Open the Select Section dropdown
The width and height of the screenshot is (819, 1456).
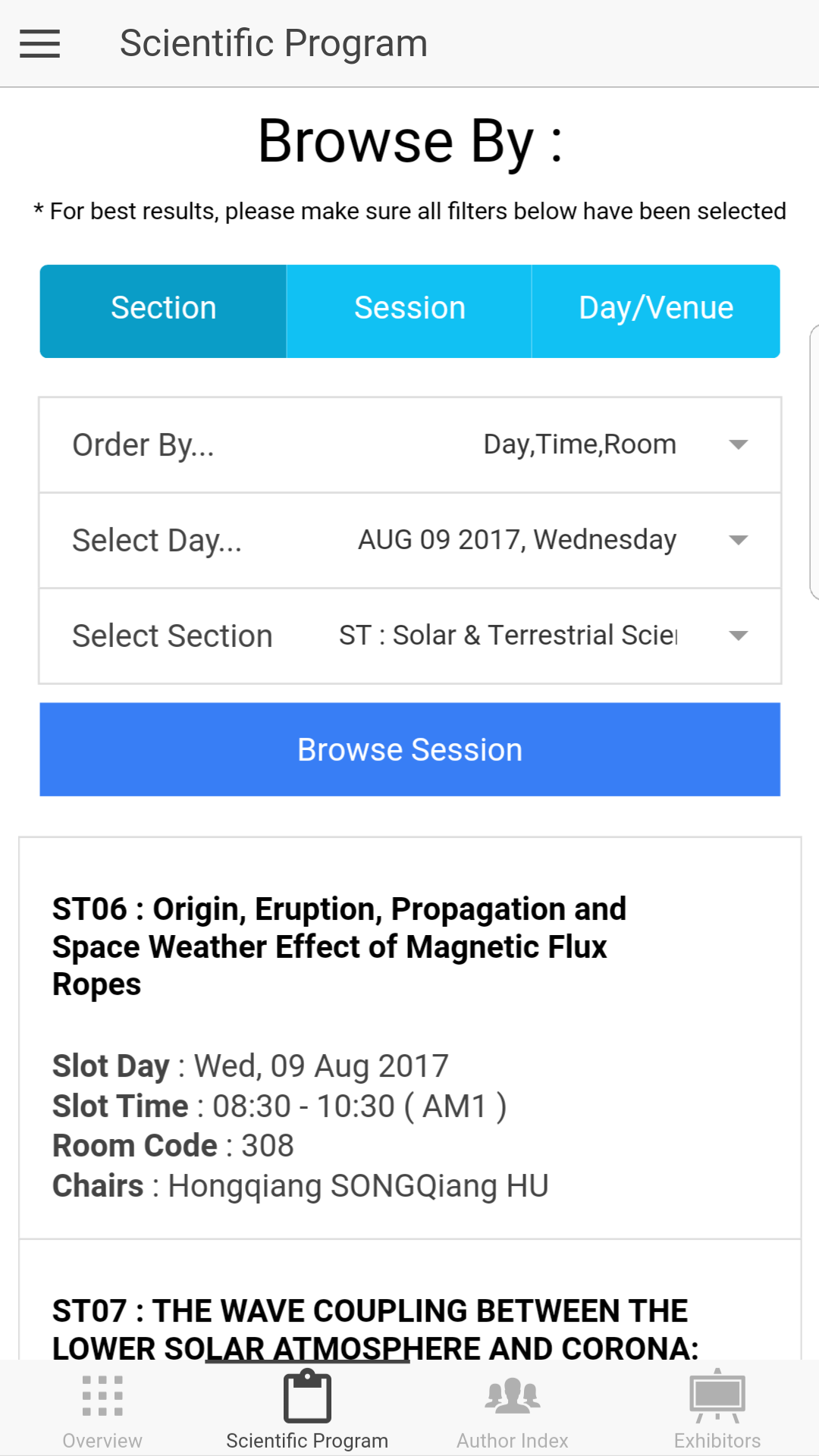tap(410, 636)
